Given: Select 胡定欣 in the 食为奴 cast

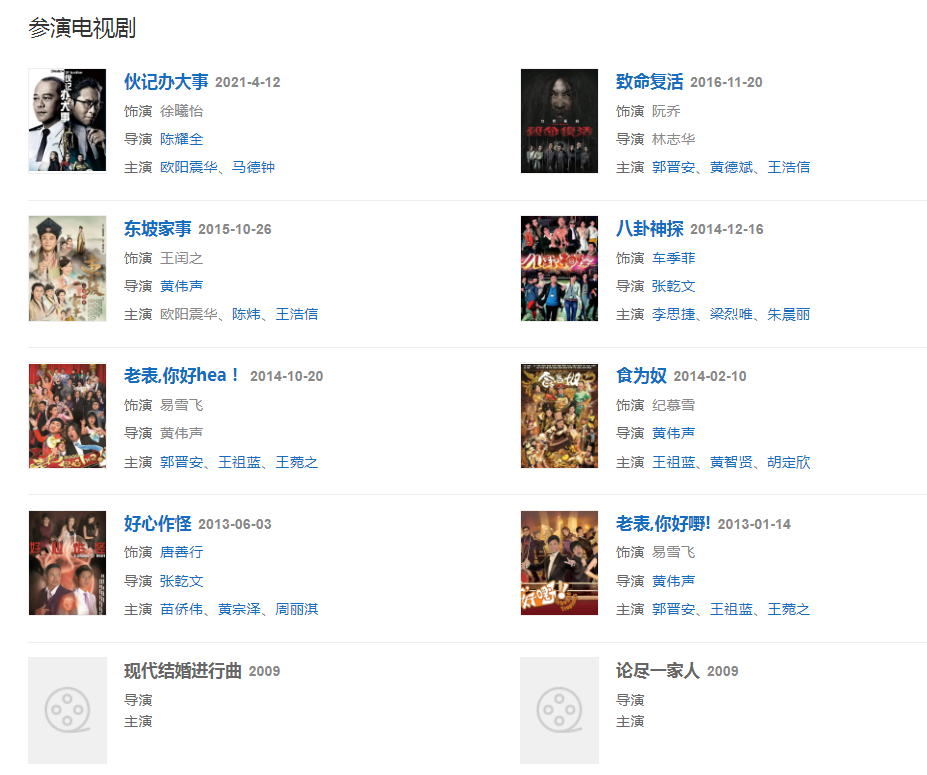Looking at the screenshot, I should pyautogui.click(x=789, y=462).
